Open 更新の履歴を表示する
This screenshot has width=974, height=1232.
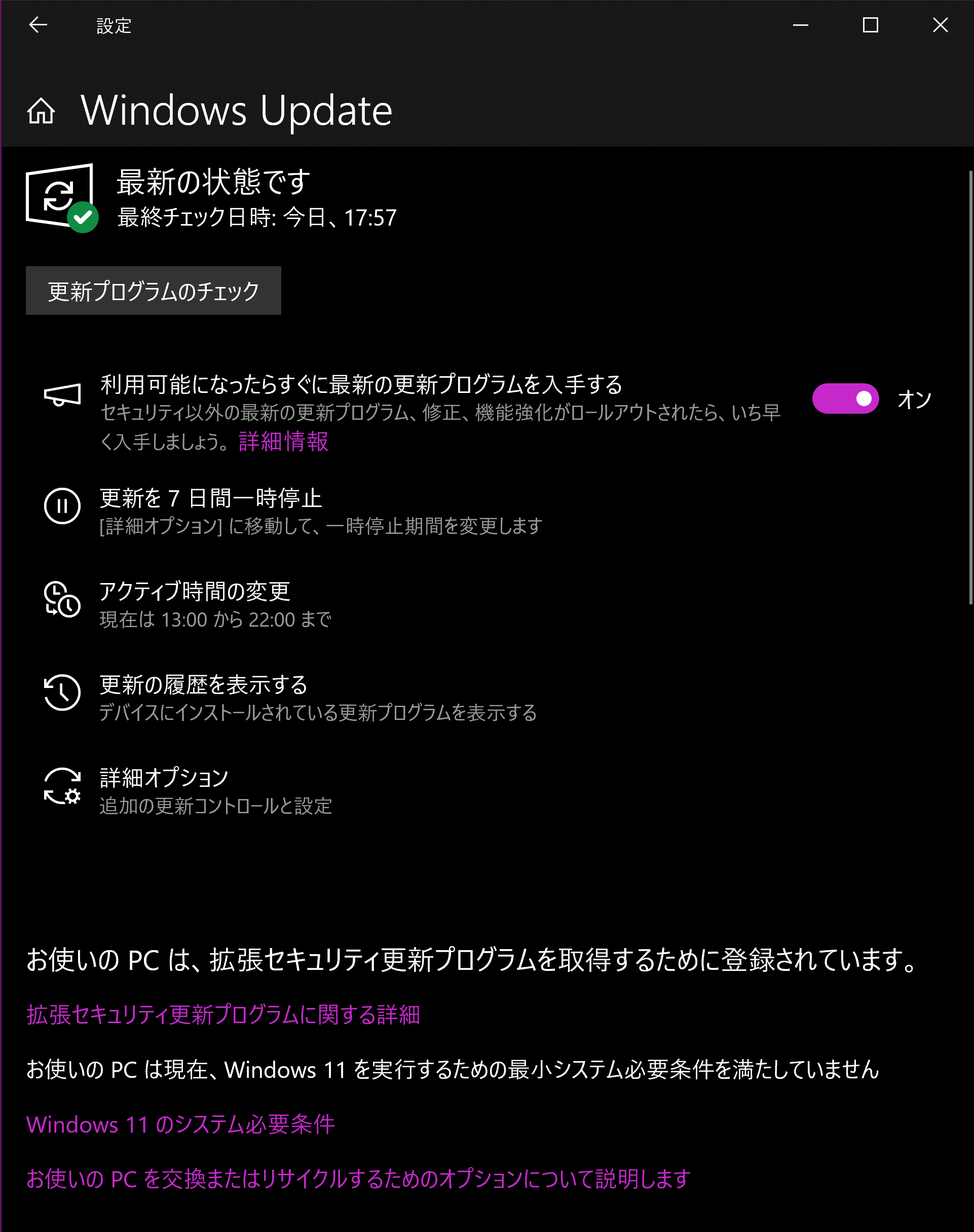point(204,685)
